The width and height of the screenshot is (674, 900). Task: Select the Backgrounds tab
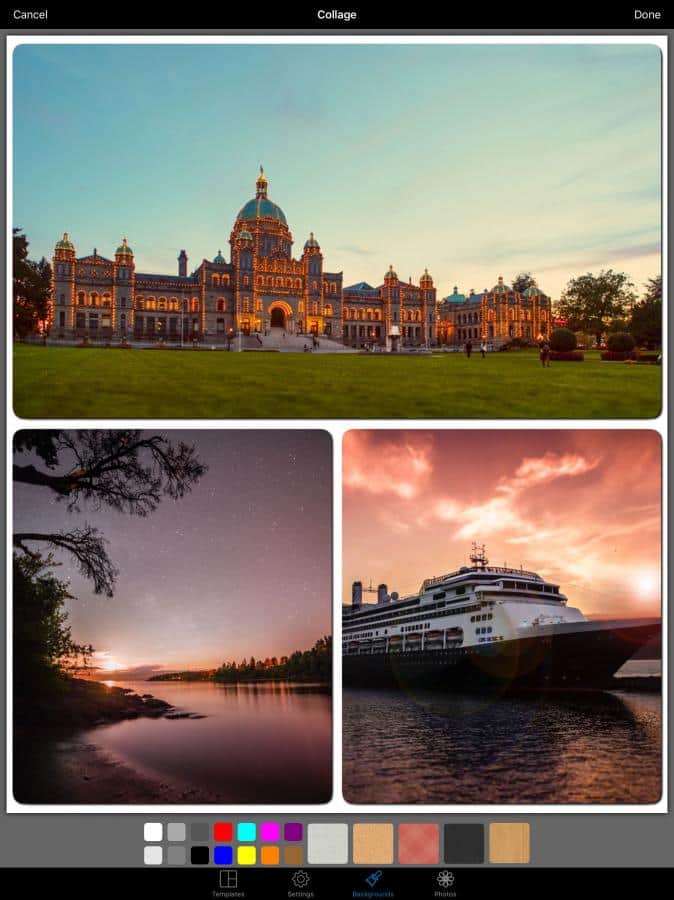click(373, 882)
